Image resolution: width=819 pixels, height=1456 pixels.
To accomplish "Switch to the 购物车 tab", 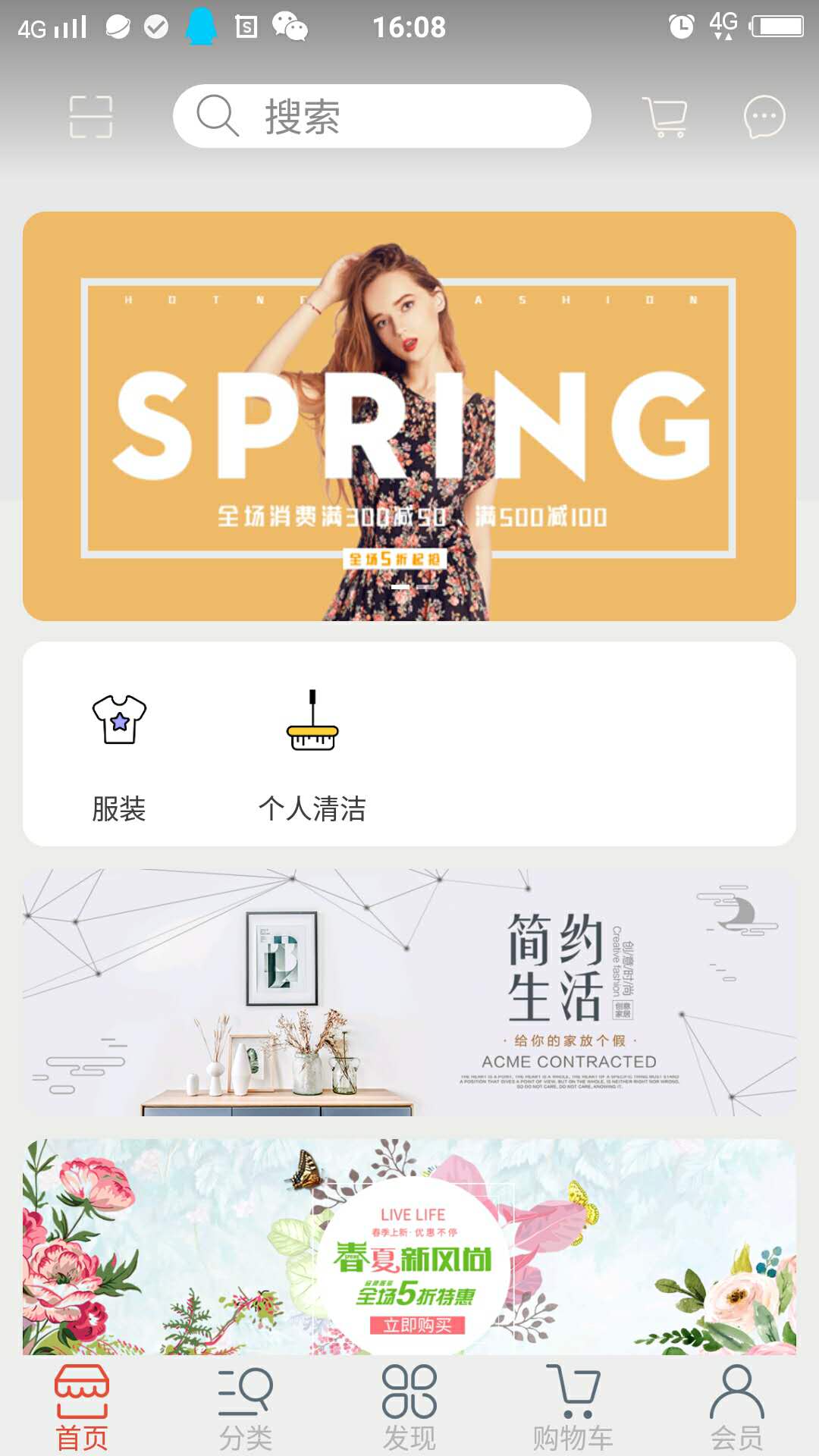I will [573, 1406].
